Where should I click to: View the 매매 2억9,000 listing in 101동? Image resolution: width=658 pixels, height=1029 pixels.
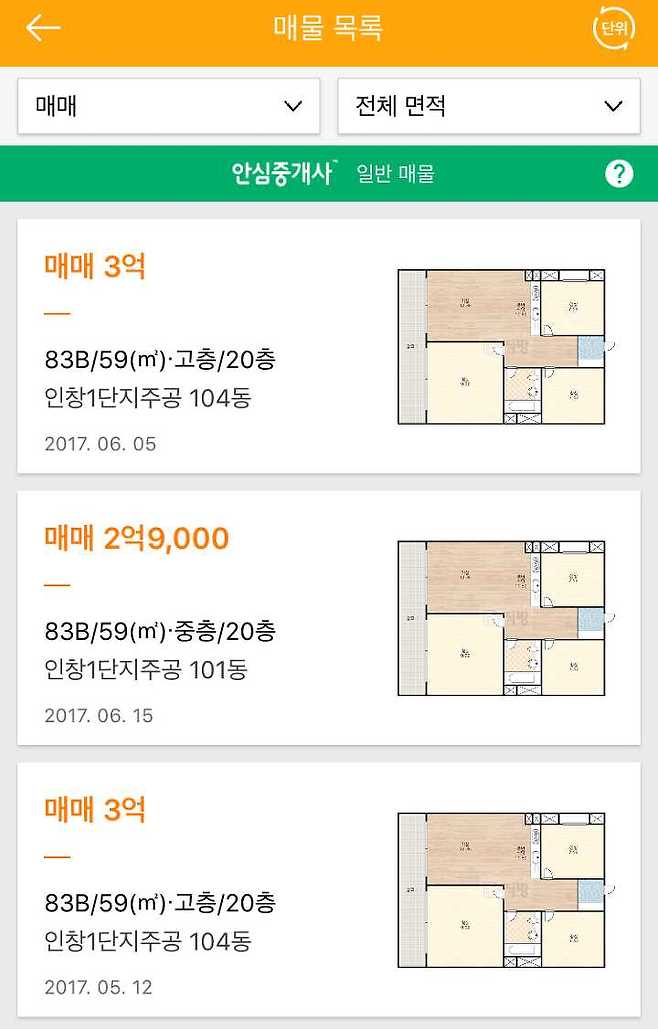(328, 618)
